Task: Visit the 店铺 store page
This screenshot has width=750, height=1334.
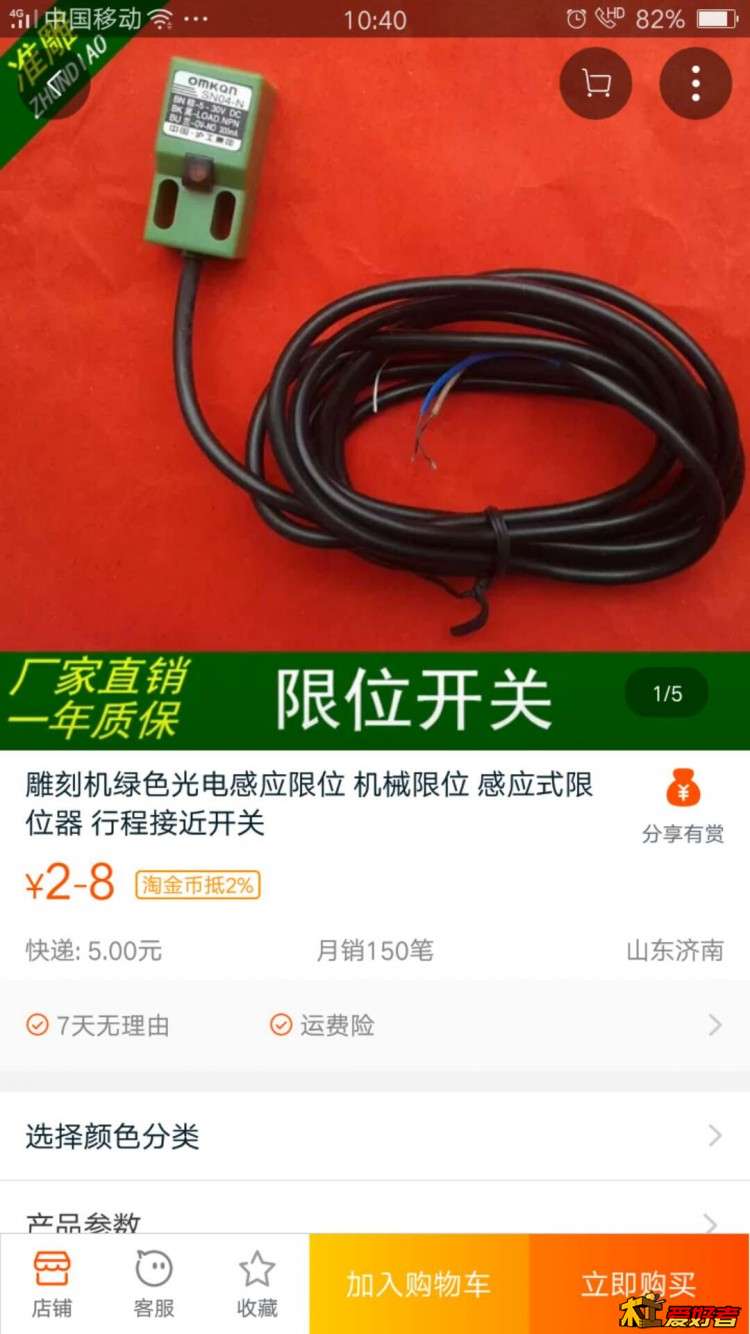Action: pos(52,1283)
